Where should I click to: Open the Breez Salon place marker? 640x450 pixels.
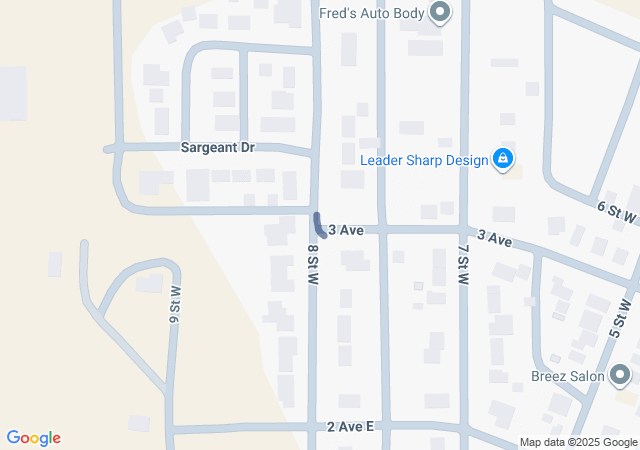click(621, 376)
